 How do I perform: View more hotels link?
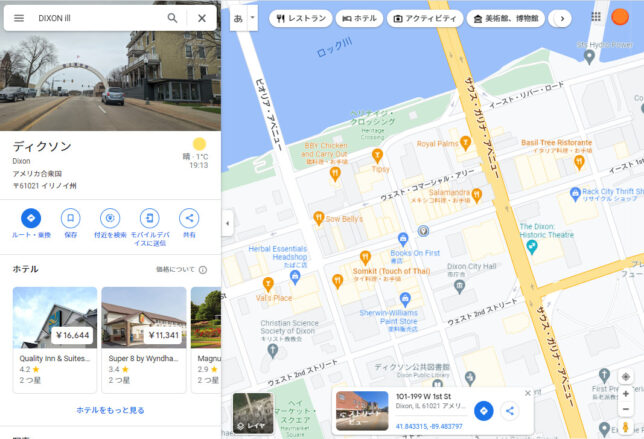(x=110, y=410)
